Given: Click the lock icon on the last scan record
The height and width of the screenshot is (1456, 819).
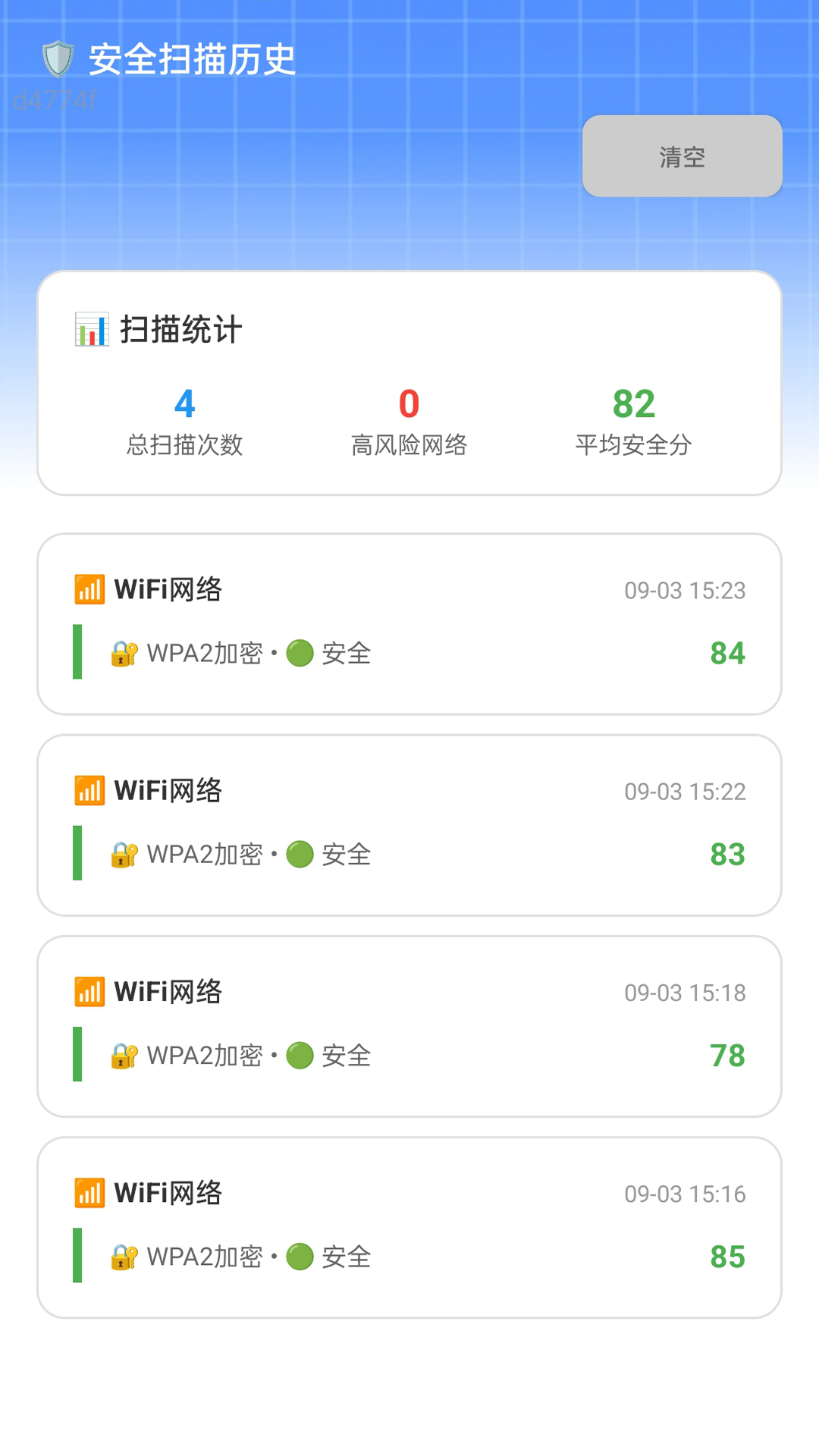Looking at the screenshot, I should [x=125, y=1256].
